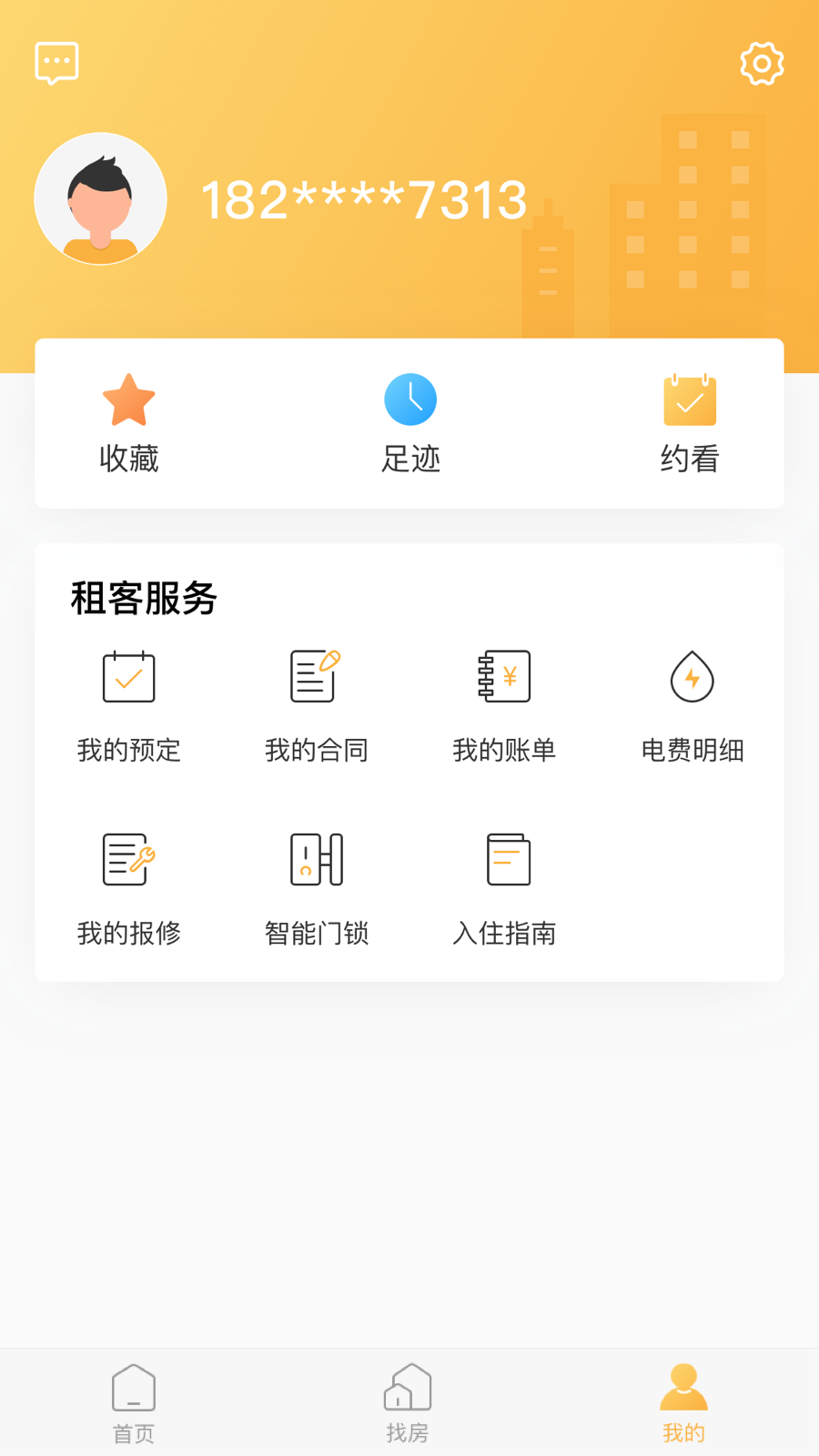The image size is (819, 1456).
Task: Open the settings gear
Action: click(x=762, y=64)
